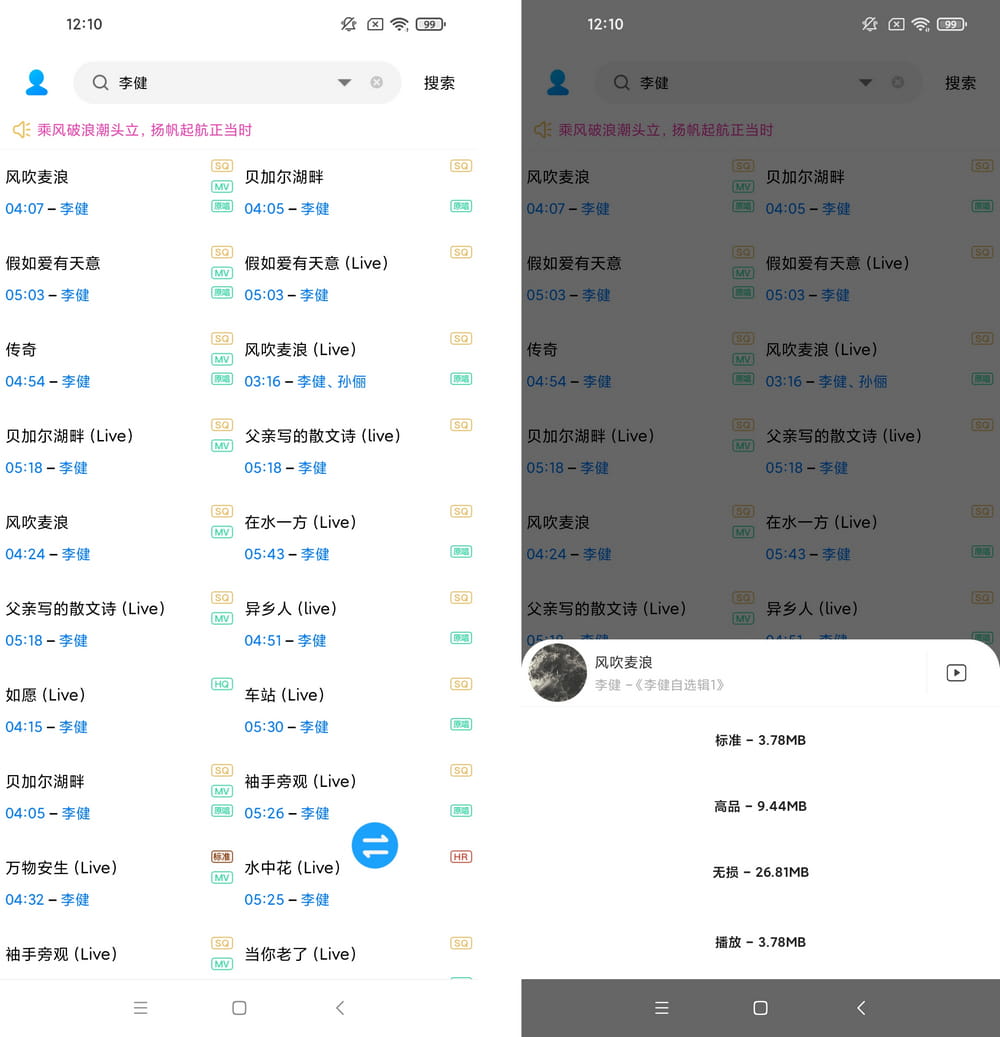The image size is (1000, 1037).
Task: Pick 无损 26.81MB lossless option
Action: pyautogui.click(x=760, y=872)
